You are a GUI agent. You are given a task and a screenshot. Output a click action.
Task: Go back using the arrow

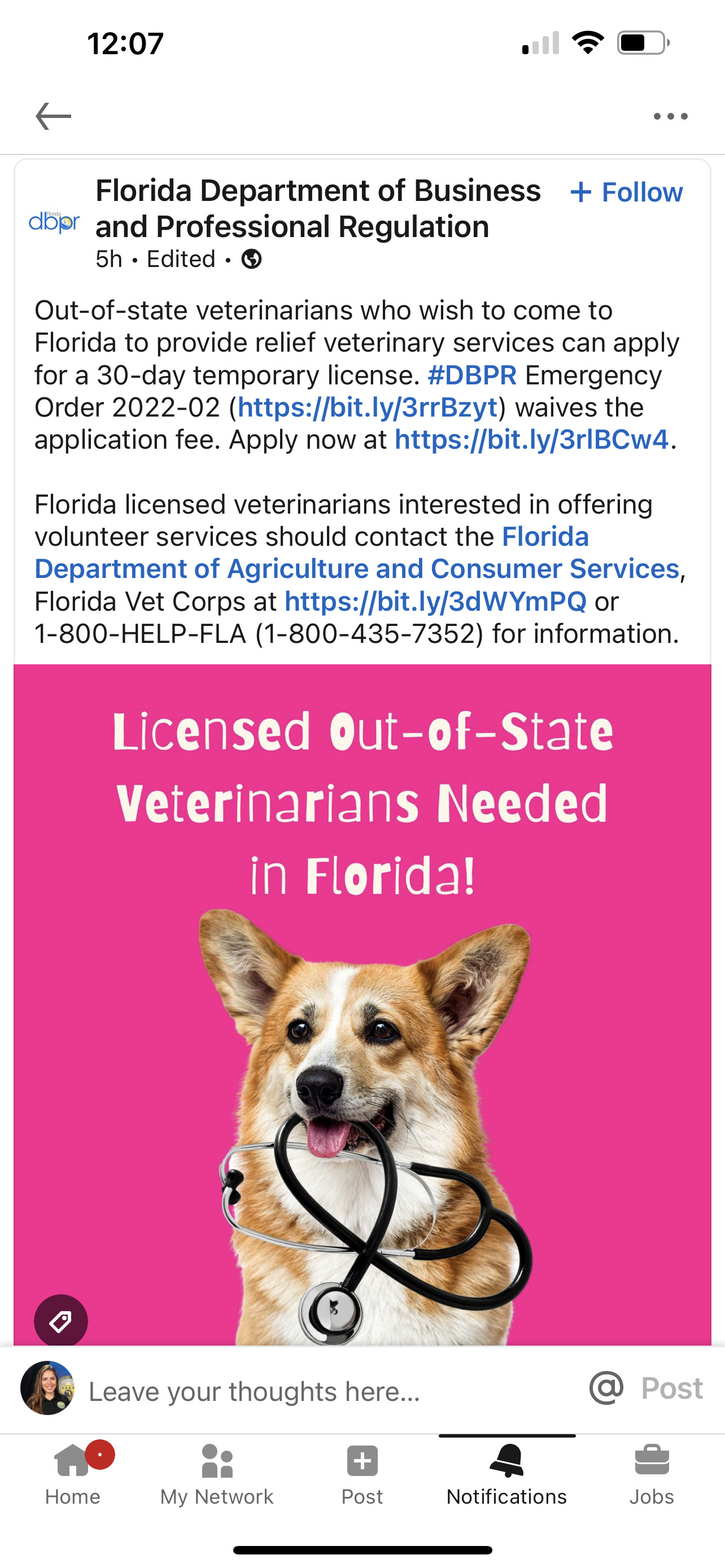(54, 116)
